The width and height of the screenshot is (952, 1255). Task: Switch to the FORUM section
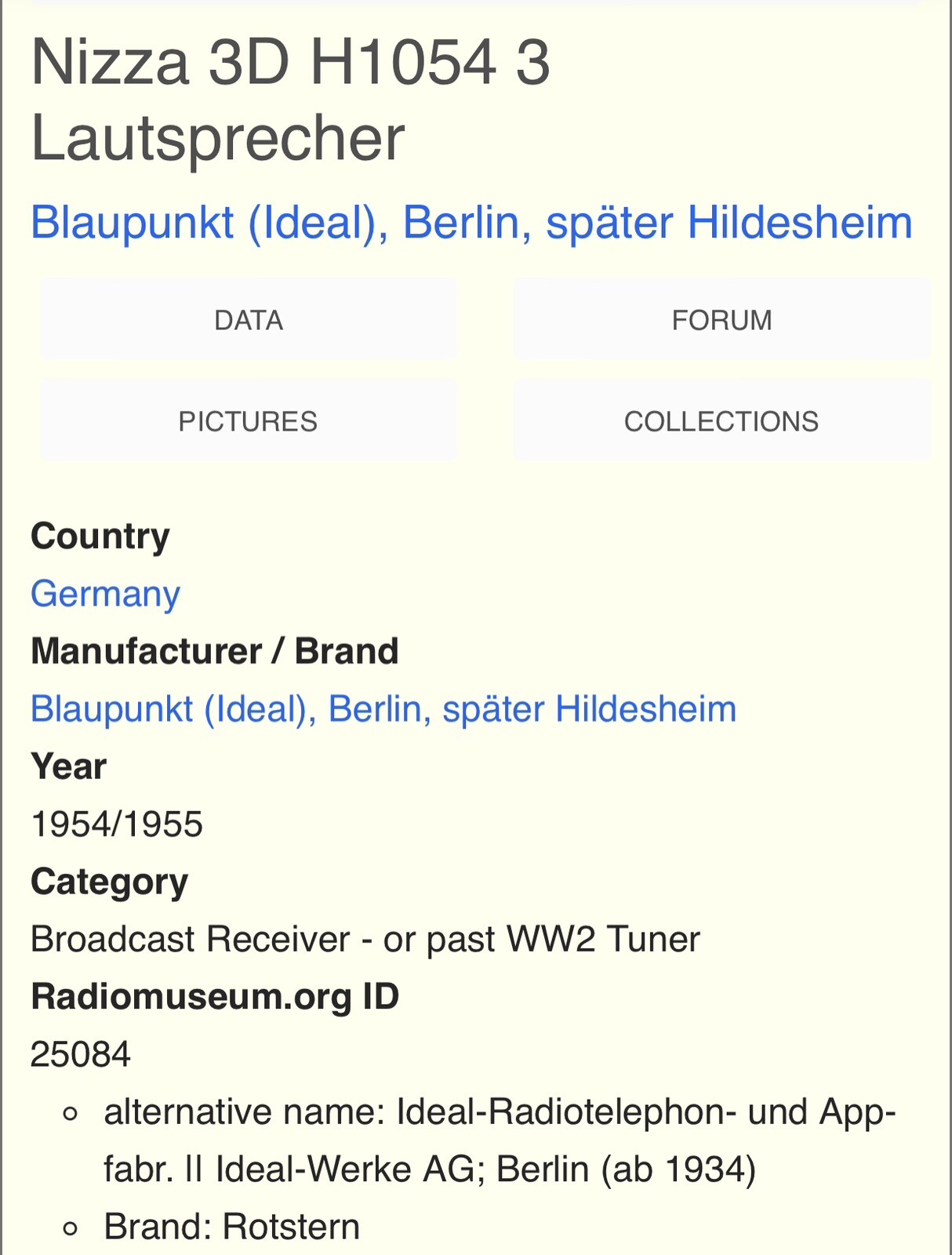[721, 320]
